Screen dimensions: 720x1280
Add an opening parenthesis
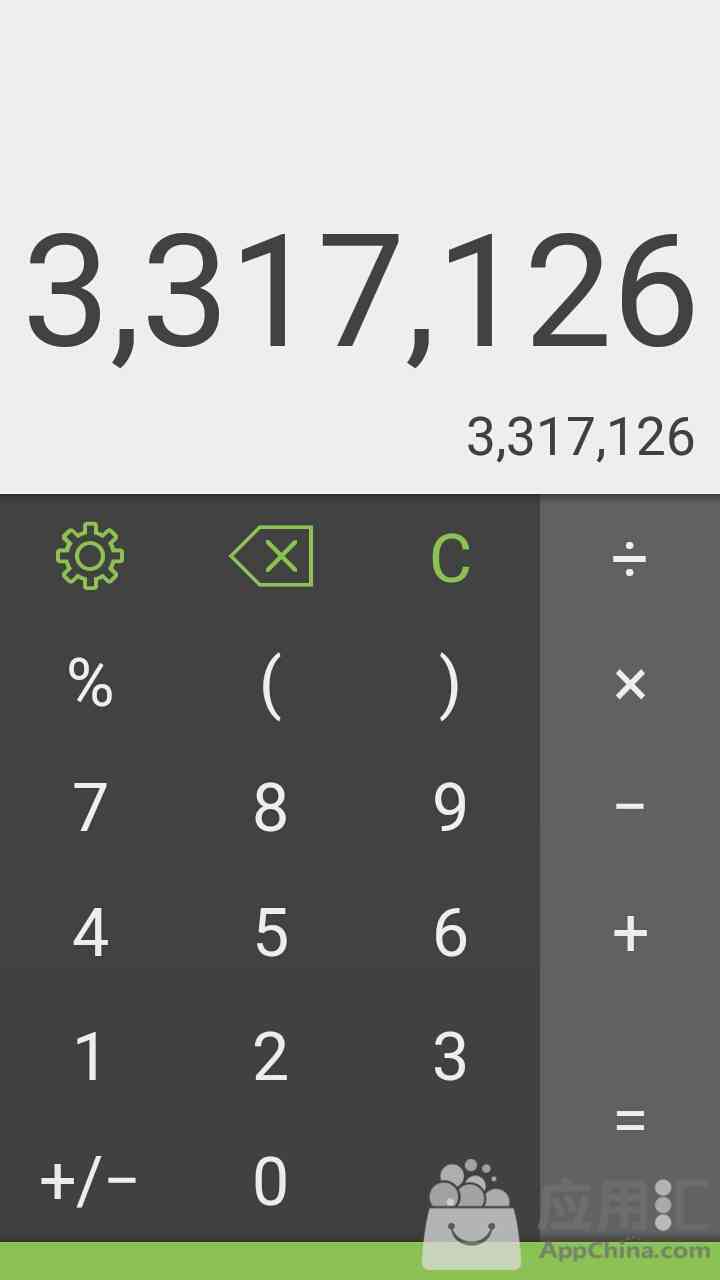pos(270,686)
